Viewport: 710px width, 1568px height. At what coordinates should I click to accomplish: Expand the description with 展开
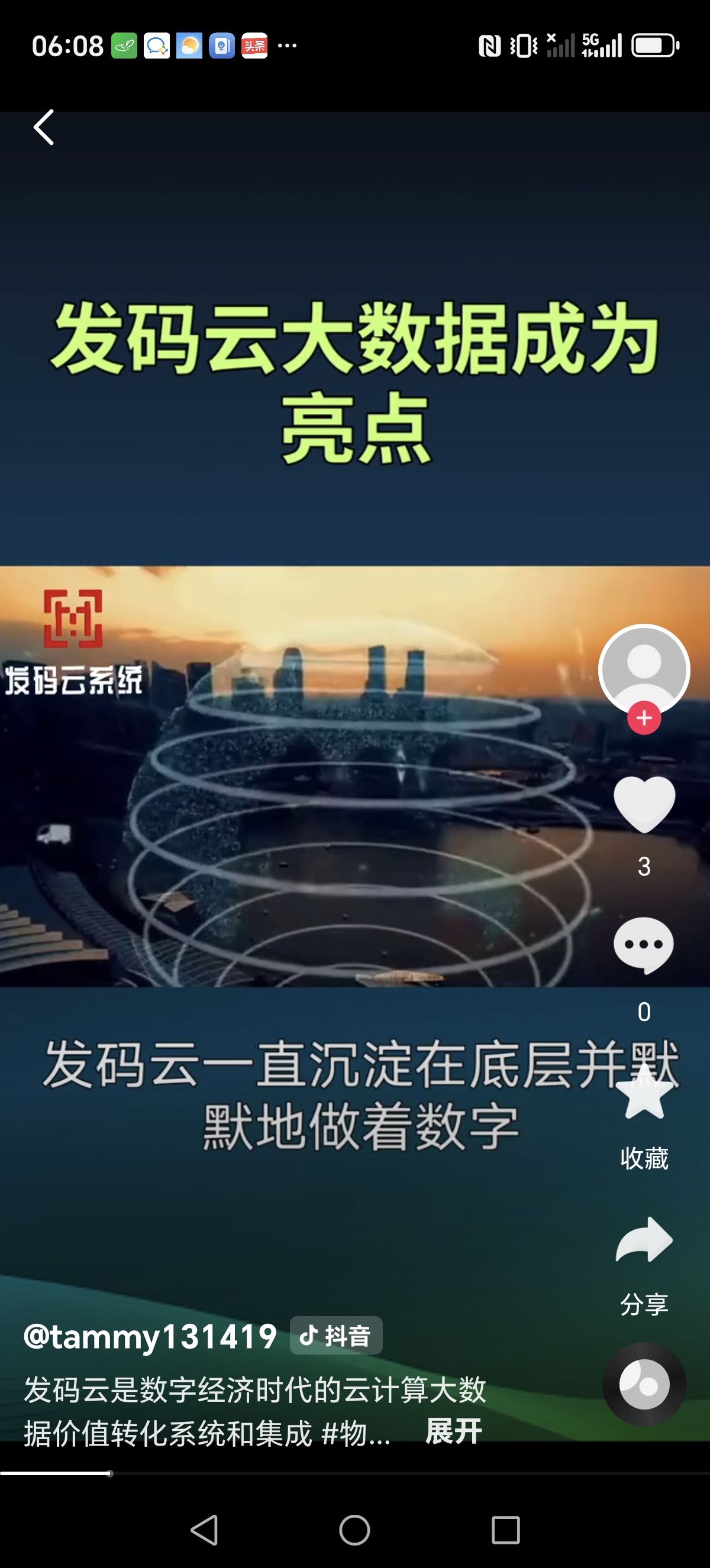(454, 1431)
